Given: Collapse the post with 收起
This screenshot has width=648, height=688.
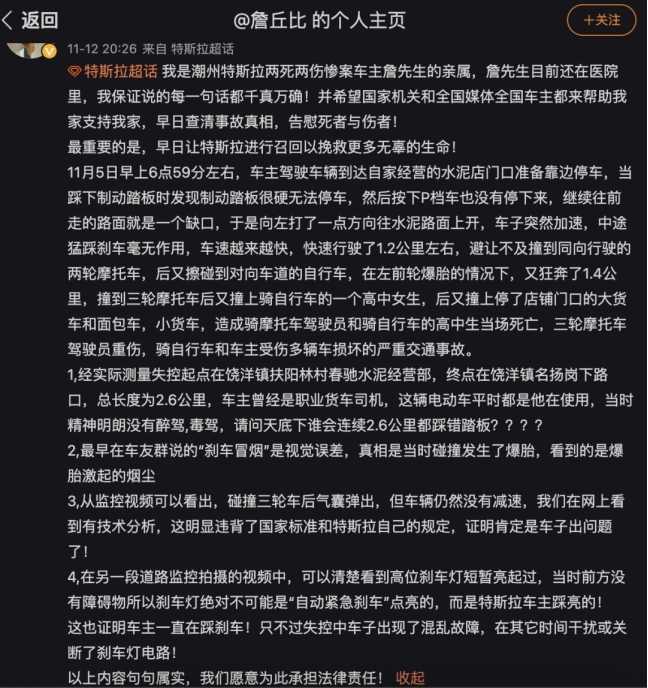Looking at the screenshot, I should [x=410, y=677].
